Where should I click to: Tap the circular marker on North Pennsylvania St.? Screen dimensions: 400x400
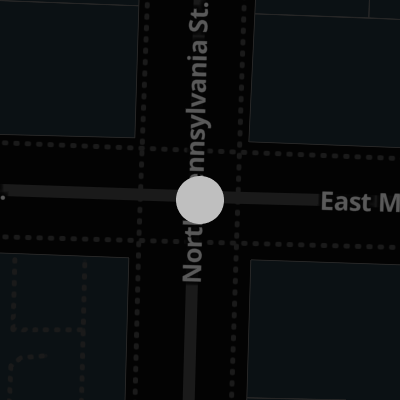[x=200, y=200]
